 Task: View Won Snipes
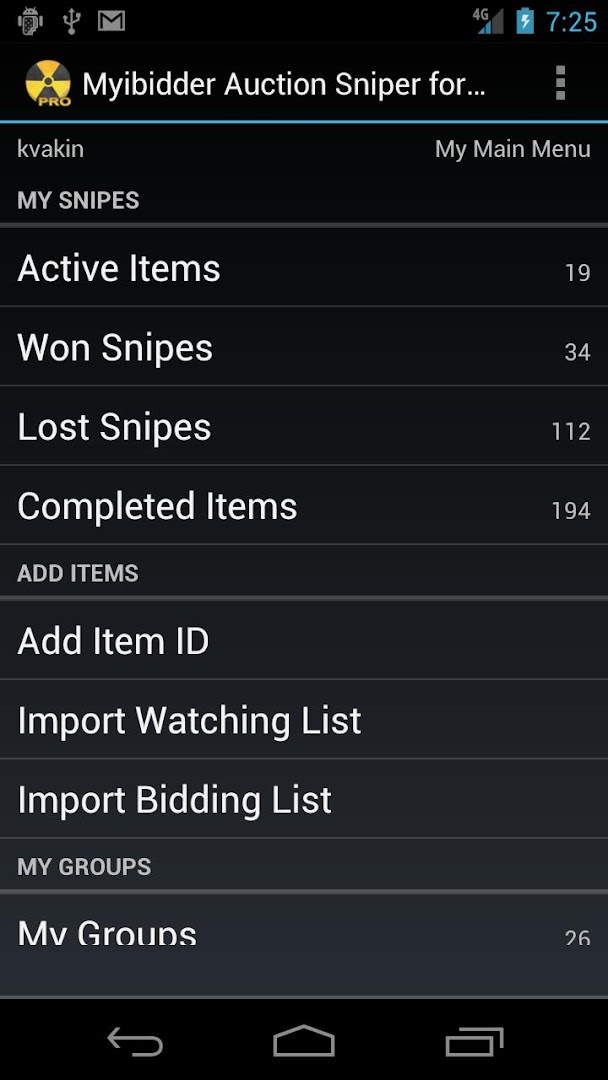tap(304, 348)
